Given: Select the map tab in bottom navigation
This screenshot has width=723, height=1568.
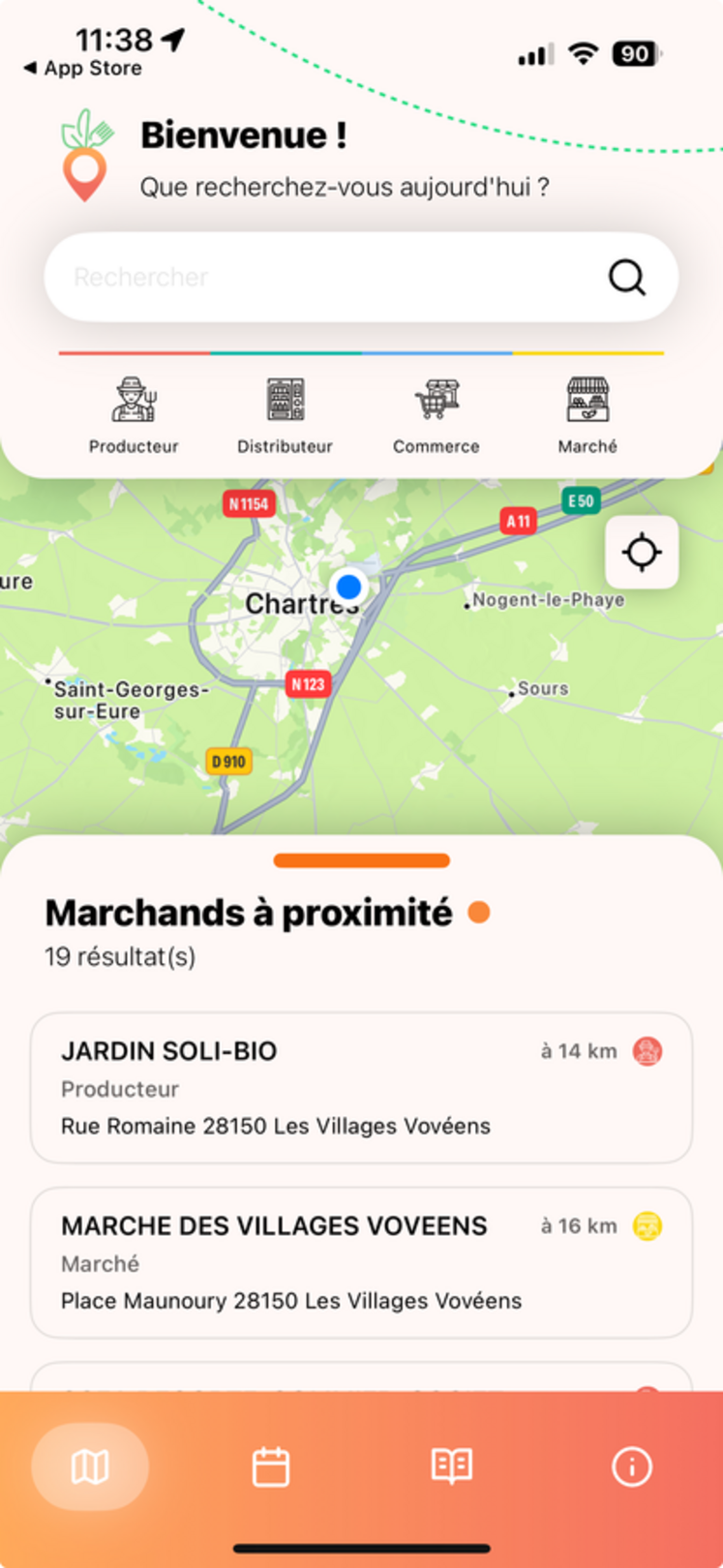Looking at the screenshot, I should 89,1464.
